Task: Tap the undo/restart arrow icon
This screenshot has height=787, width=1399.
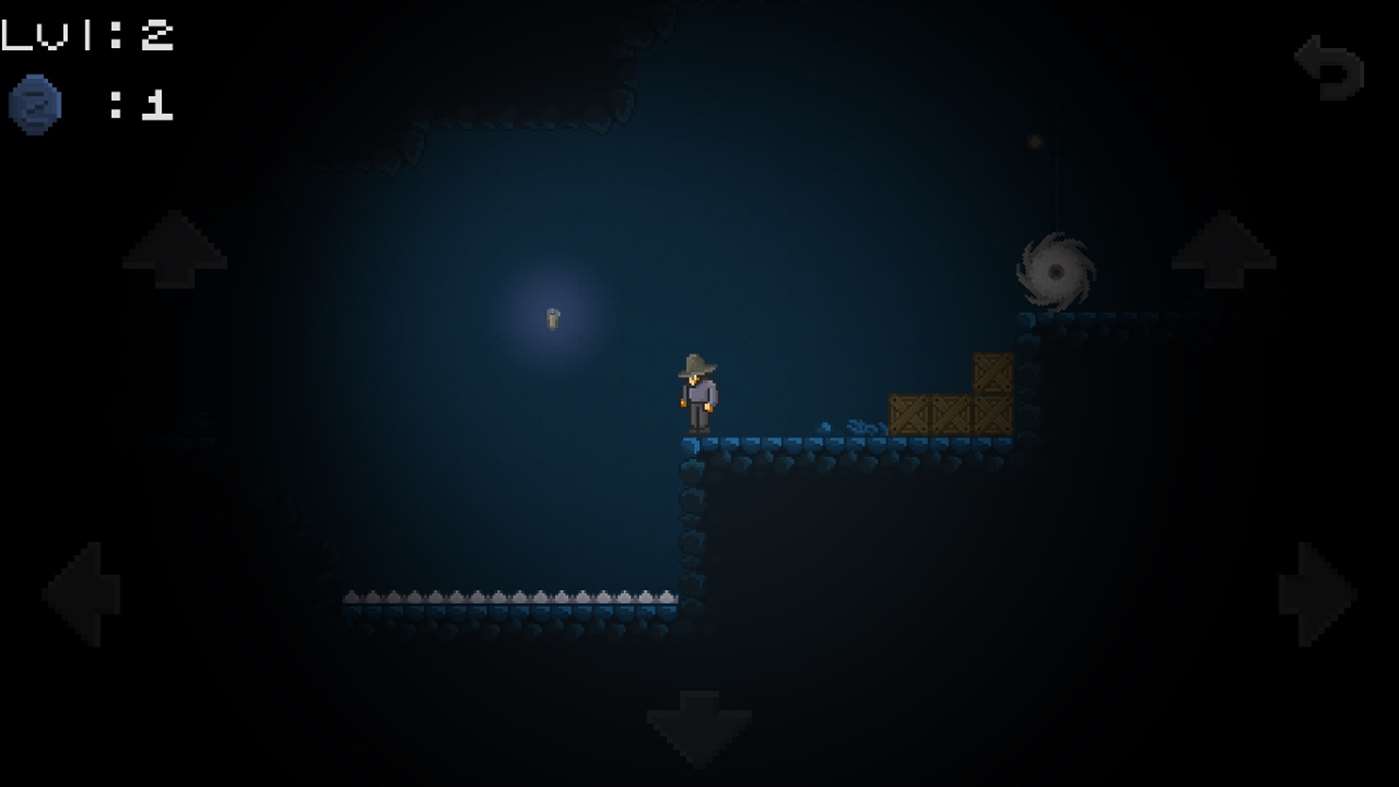Action: point(1329,68)
